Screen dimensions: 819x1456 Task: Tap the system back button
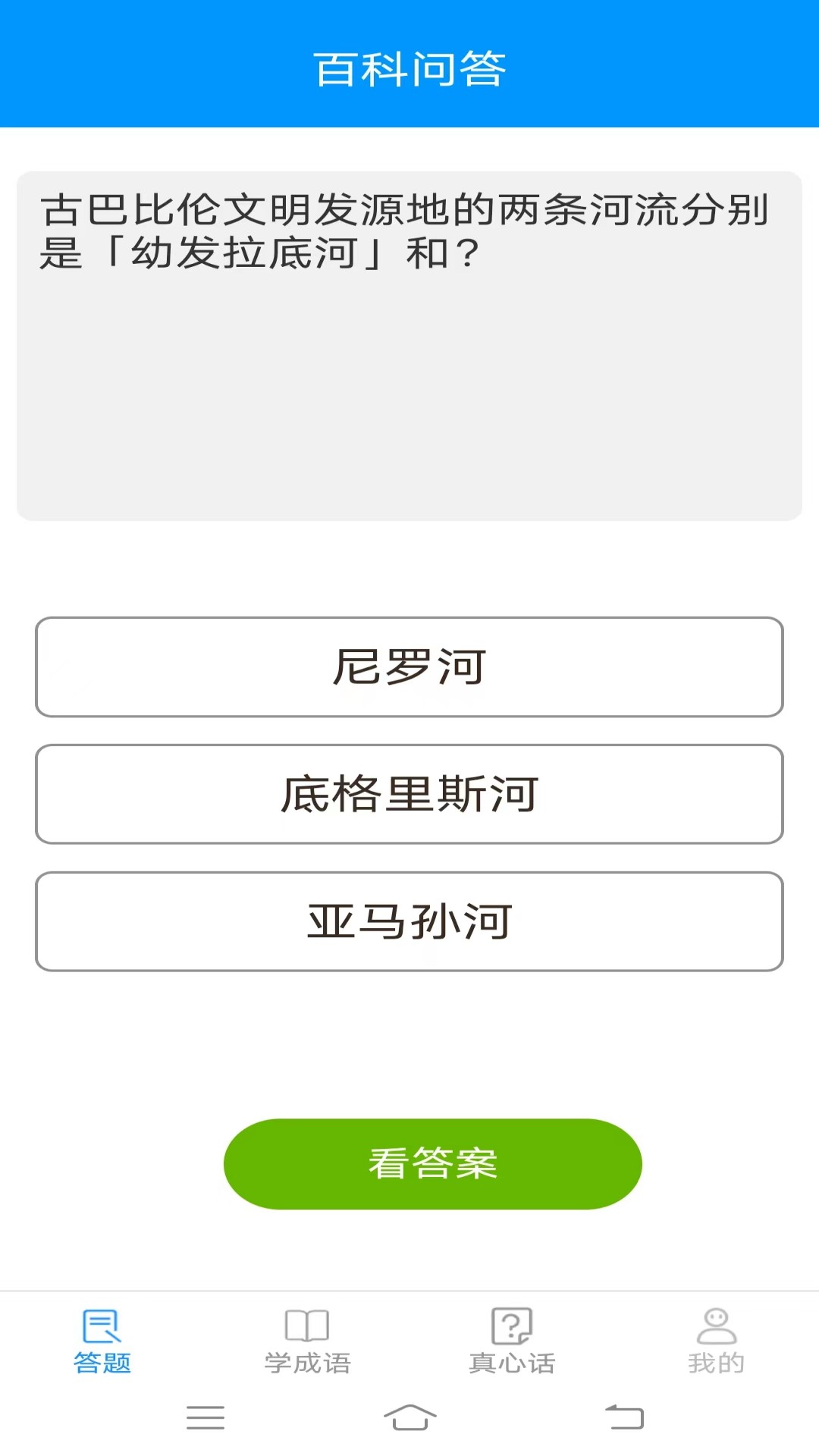(x=624, y=1417)
